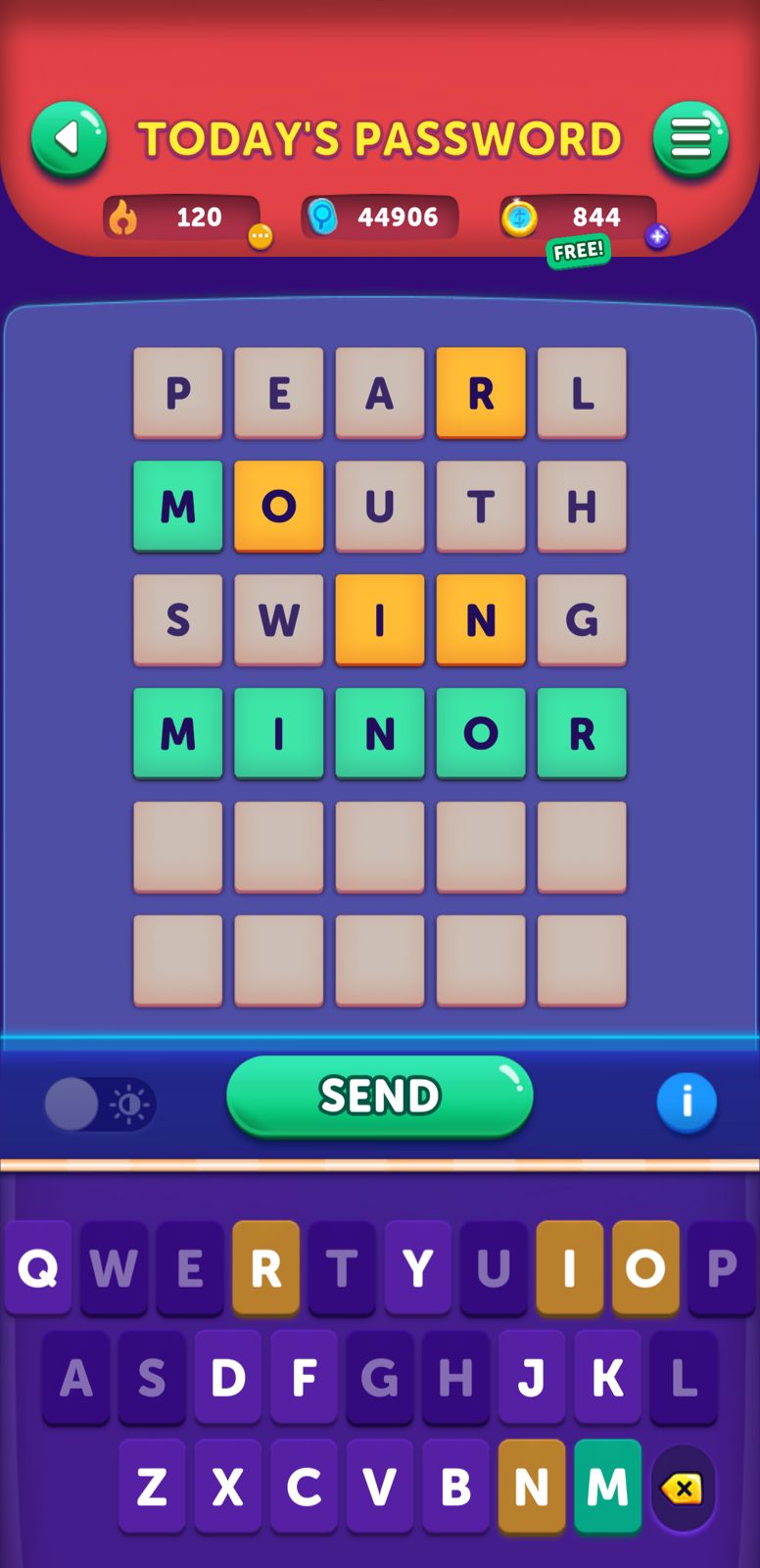
Task: Hit the K key
Action: pos(607,1377)
